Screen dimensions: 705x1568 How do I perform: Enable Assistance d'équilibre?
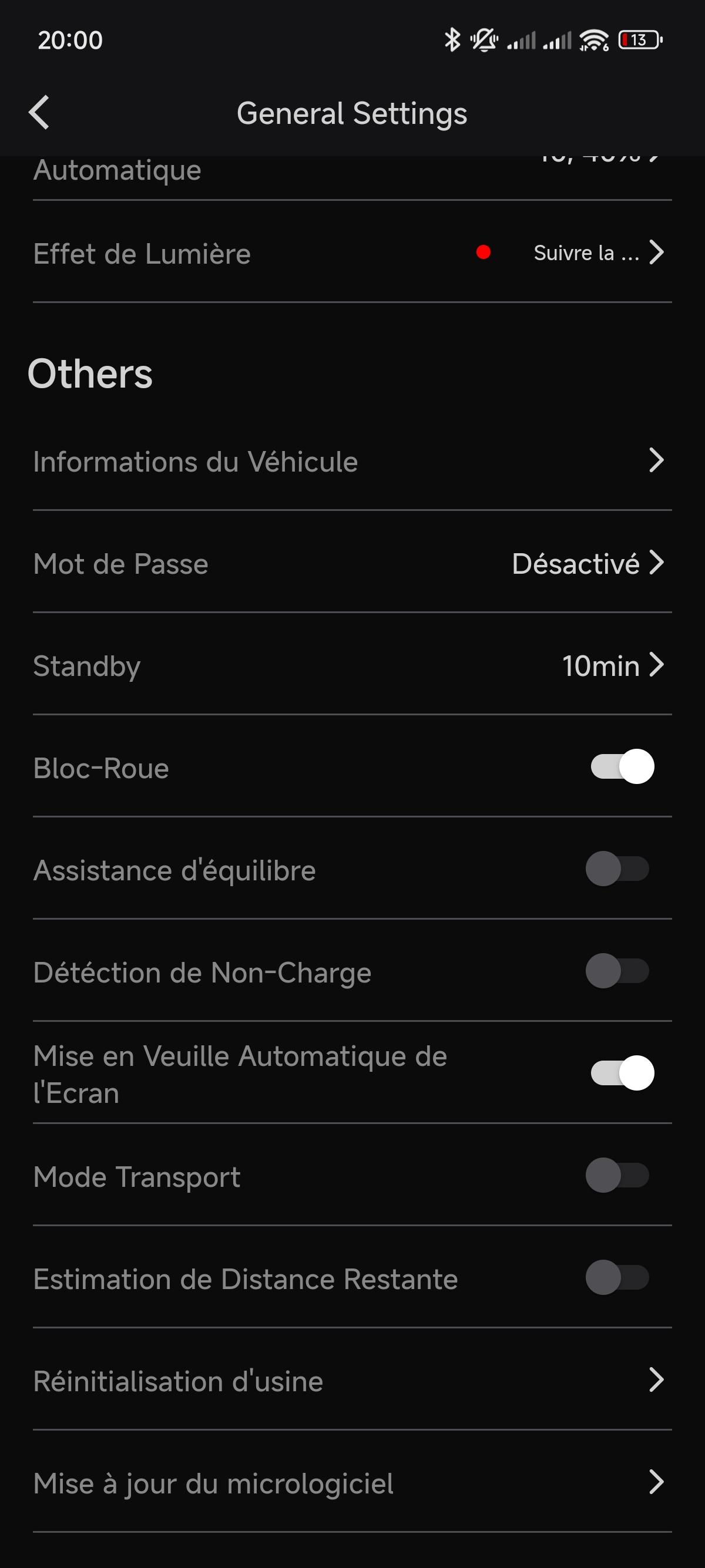[617, 869]
